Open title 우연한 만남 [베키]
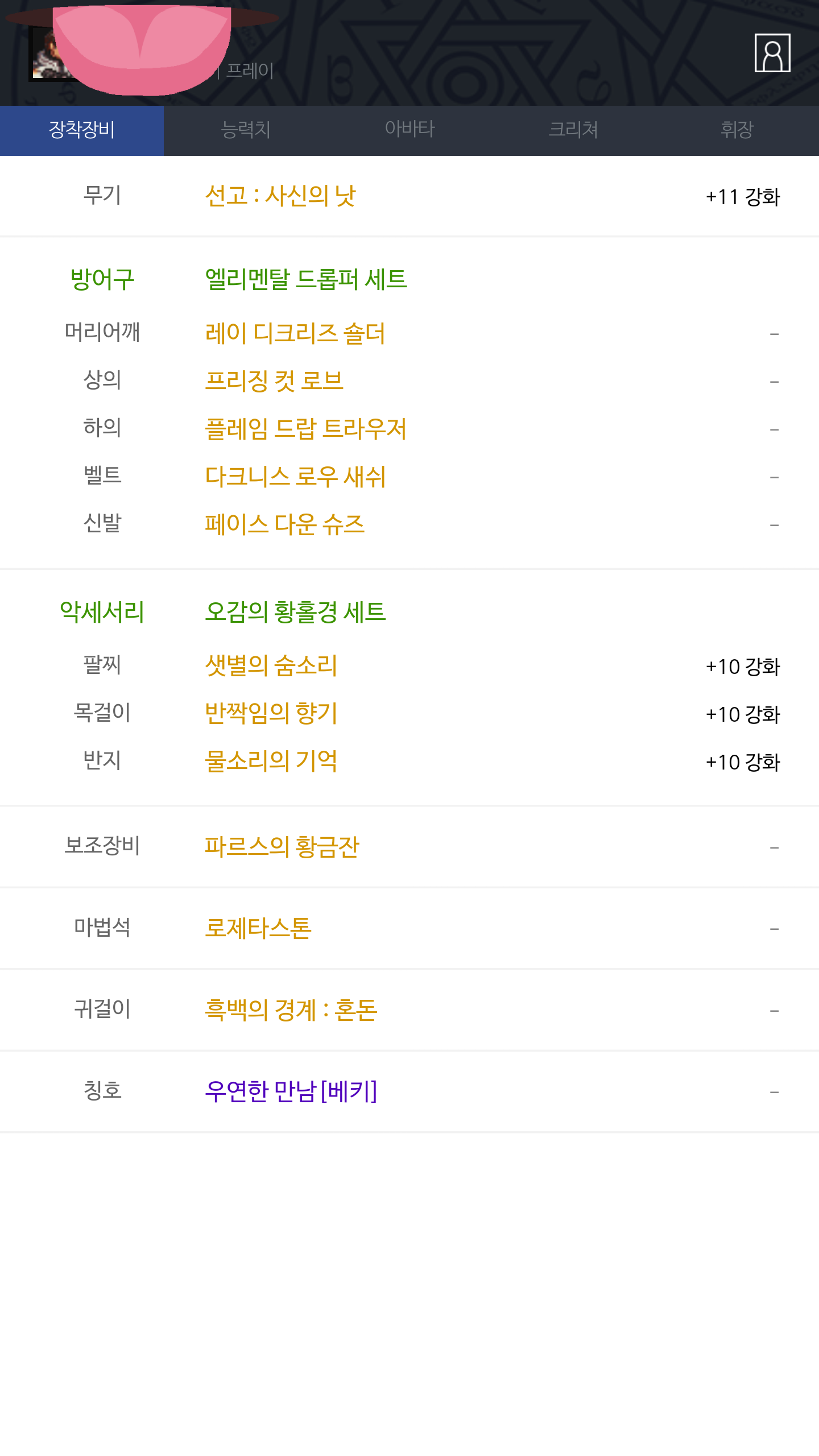Image resolution: width=819 pixels, height=1456 pixels. pos(291,1091)
